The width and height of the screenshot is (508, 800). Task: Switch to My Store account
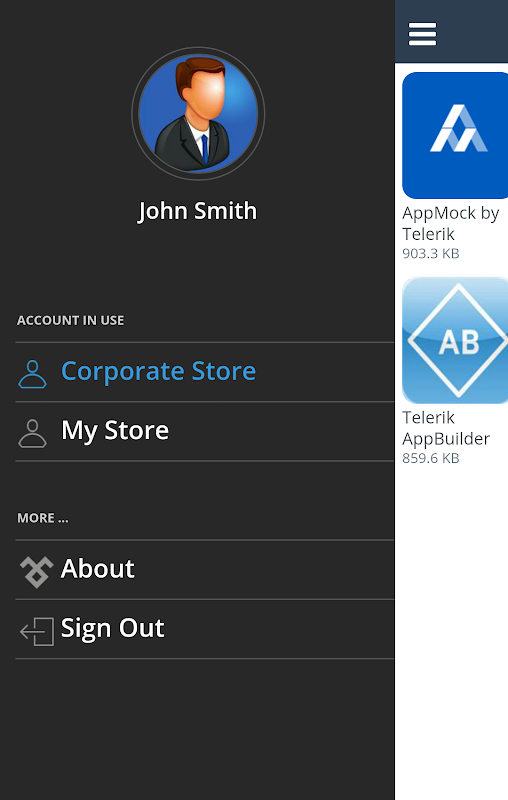point(205,432)
